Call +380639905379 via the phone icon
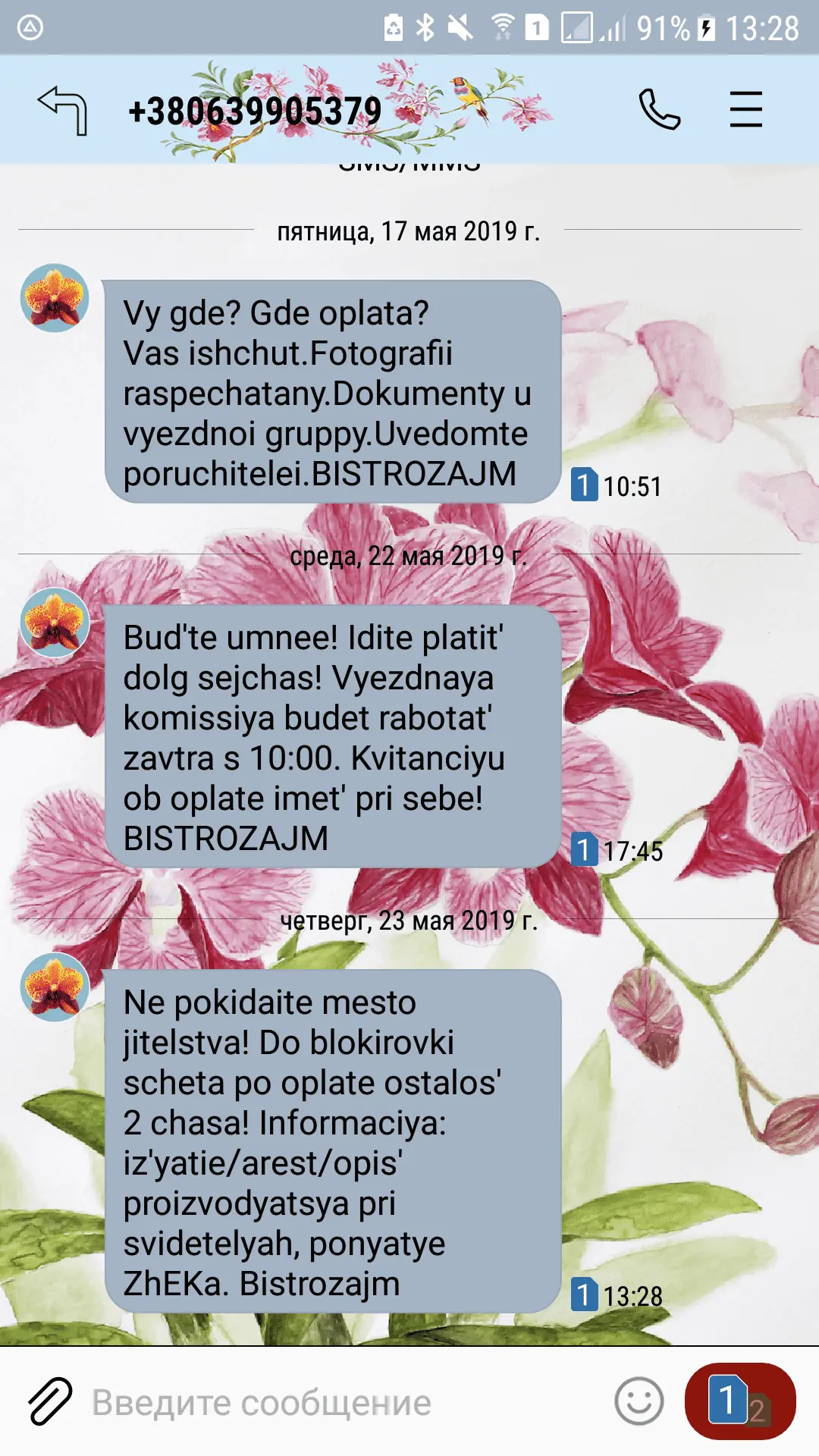819x1456 pixels. click(x=659, y=110)
